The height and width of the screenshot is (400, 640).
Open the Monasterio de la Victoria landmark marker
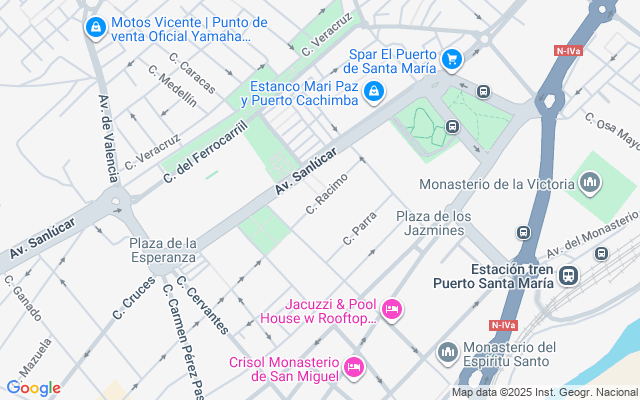tap(590, 183)
